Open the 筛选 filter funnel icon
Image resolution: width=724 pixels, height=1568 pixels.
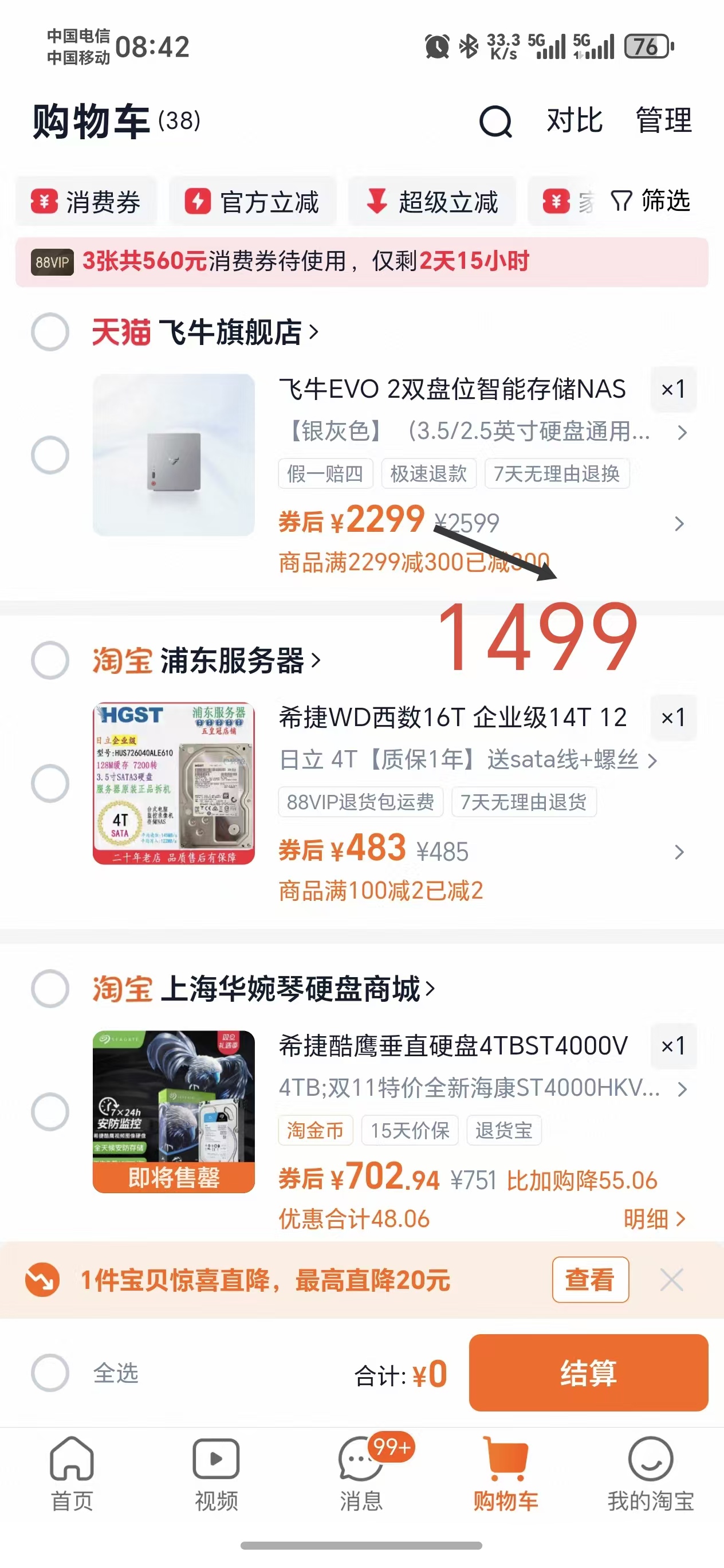pos(623,201)
